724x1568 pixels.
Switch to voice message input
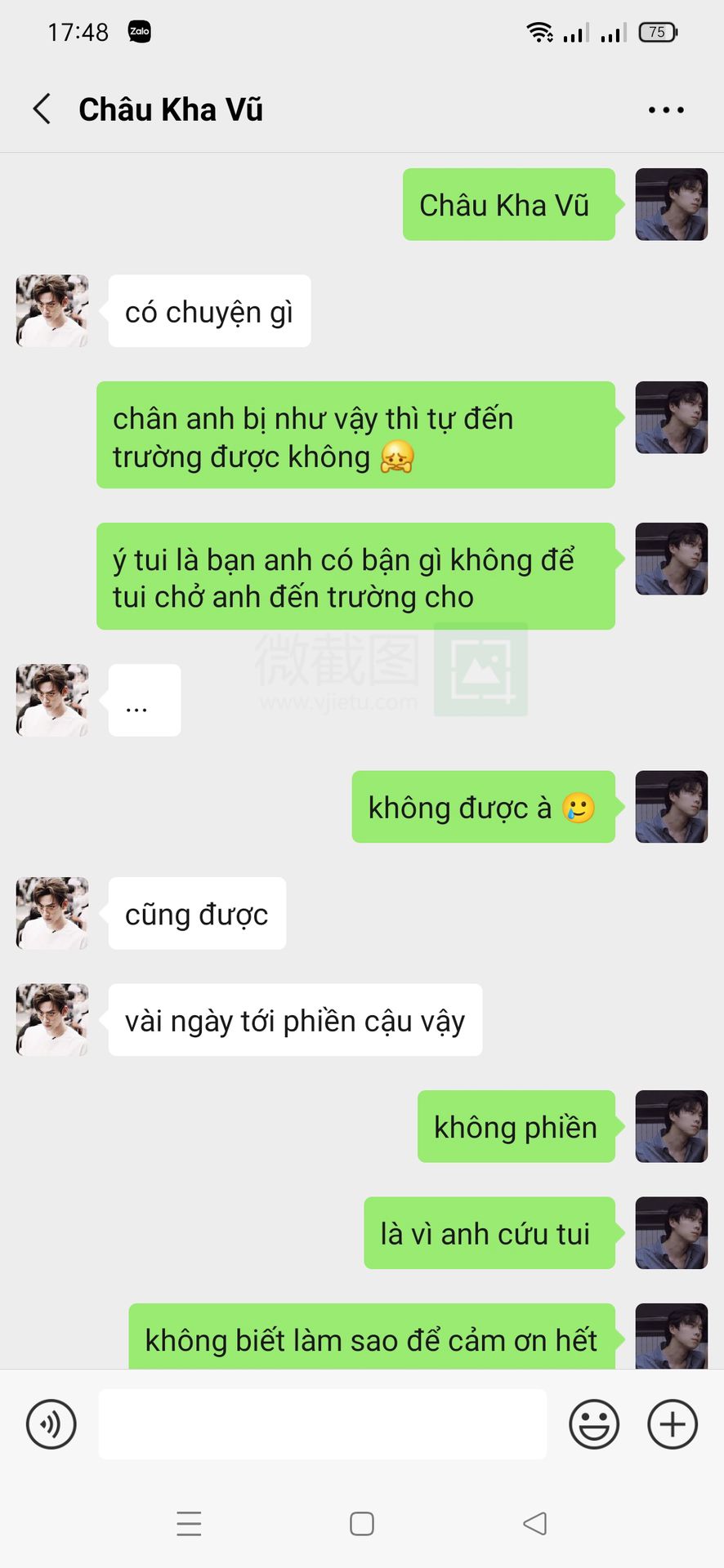[51, 1424]
